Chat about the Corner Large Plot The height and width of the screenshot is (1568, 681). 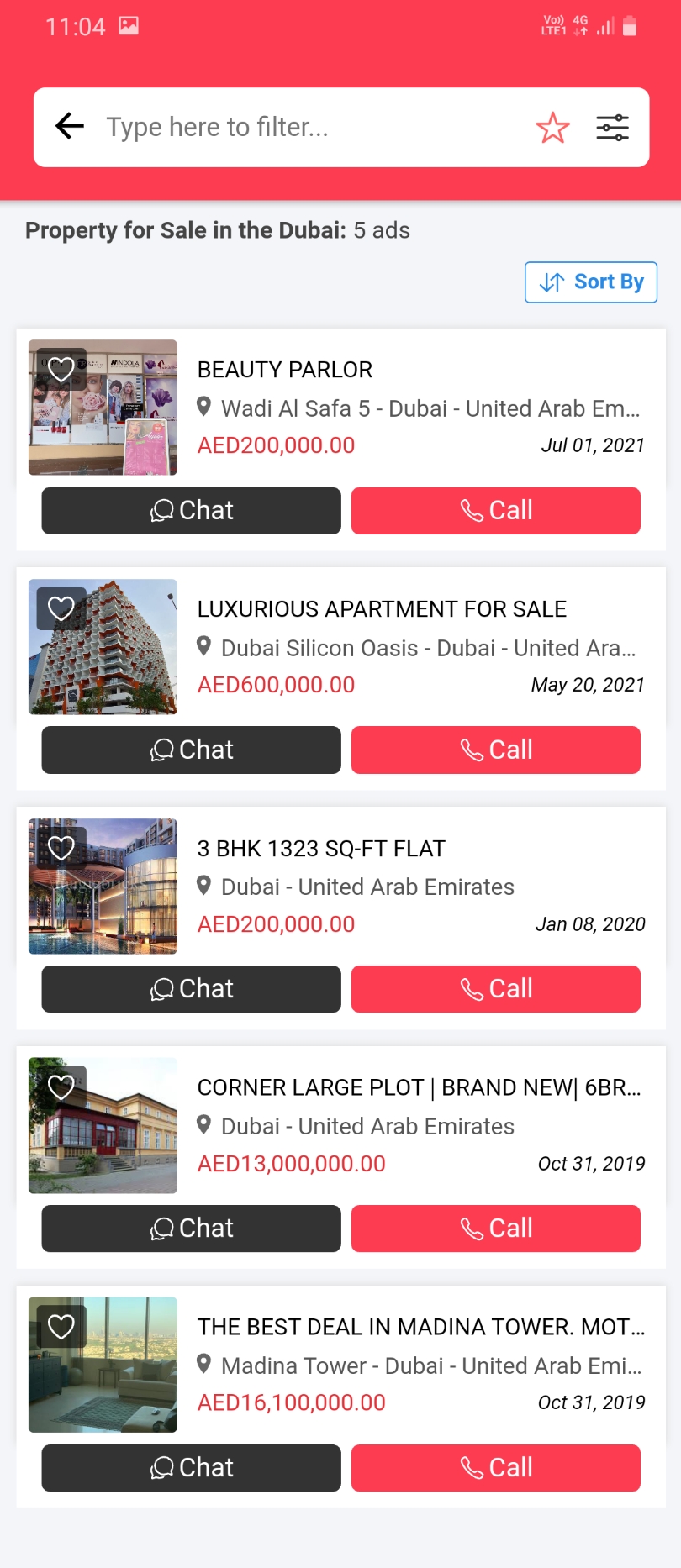point(191,1229)
